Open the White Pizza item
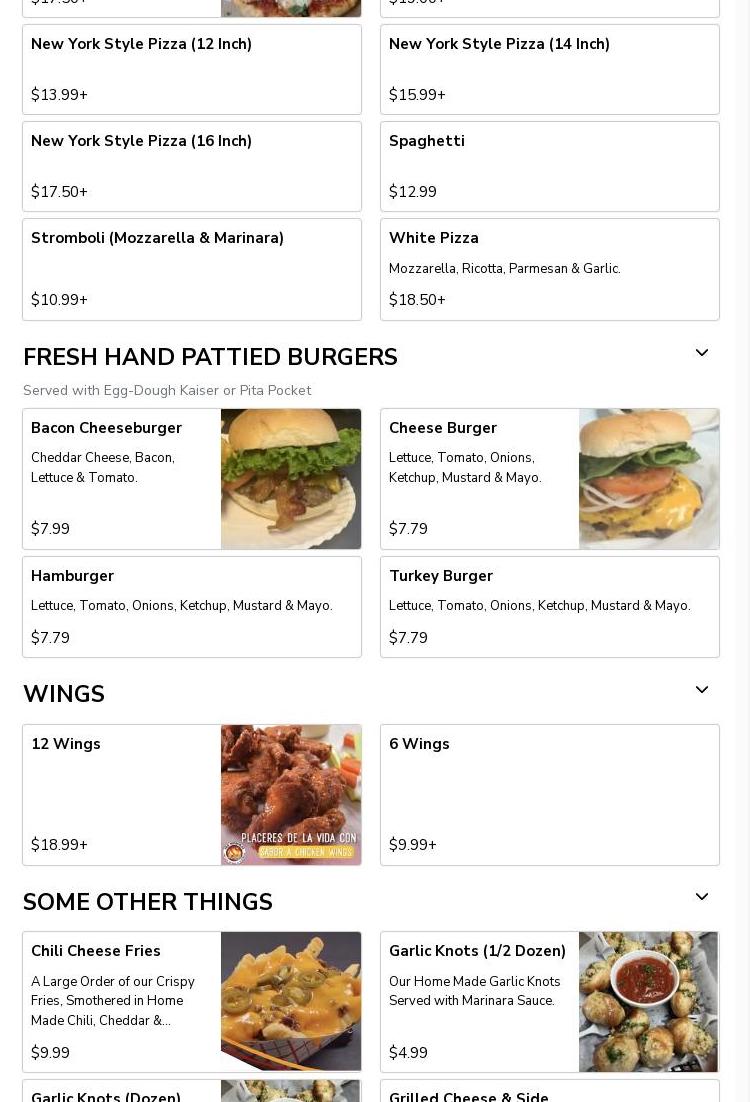 pos(549,269)
